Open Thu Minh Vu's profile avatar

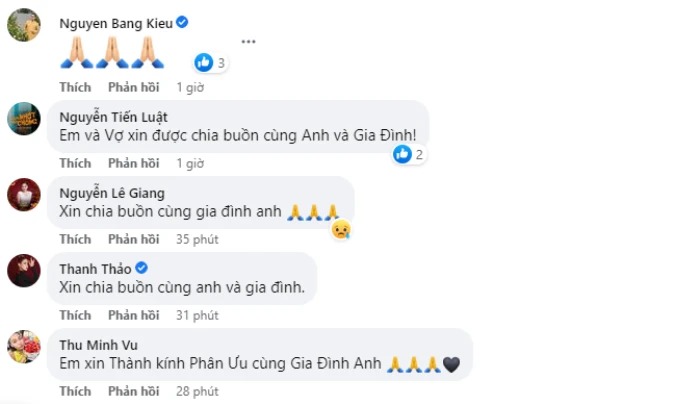click(x=24, y=346)
